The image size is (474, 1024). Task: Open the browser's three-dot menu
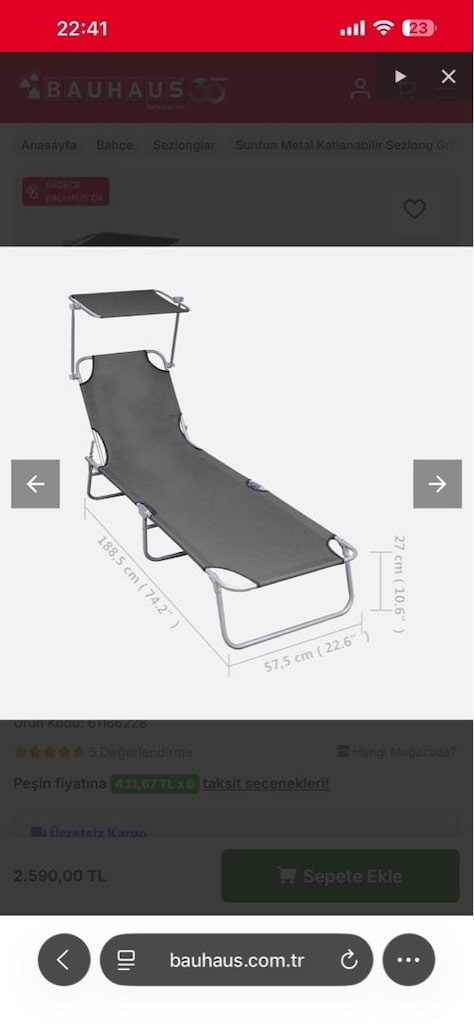[409, 960]
